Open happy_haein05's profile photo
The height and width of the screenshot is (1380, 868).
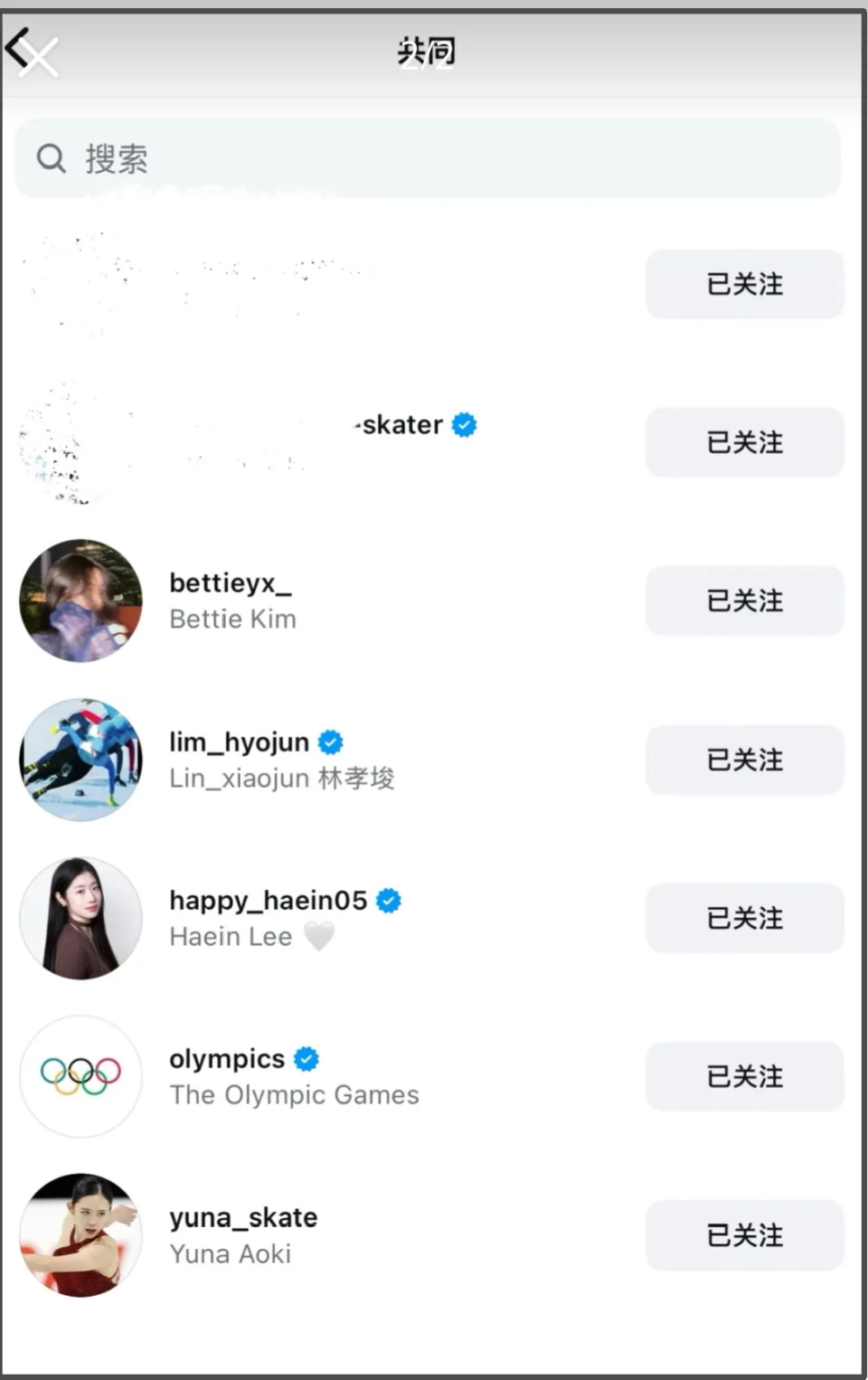(x=80, y=918)
